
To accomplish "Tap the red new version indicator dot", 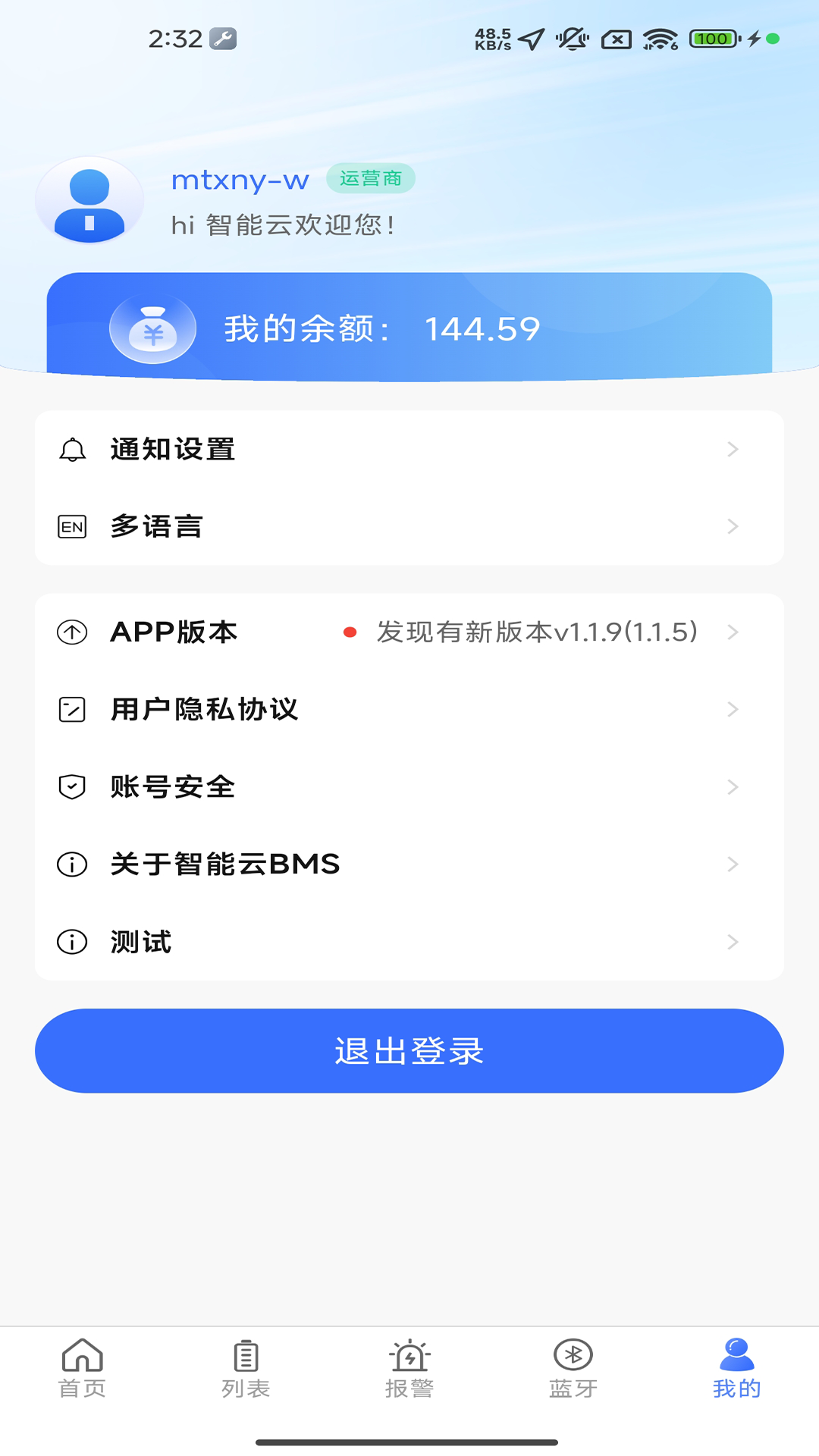I will point(350,632).
